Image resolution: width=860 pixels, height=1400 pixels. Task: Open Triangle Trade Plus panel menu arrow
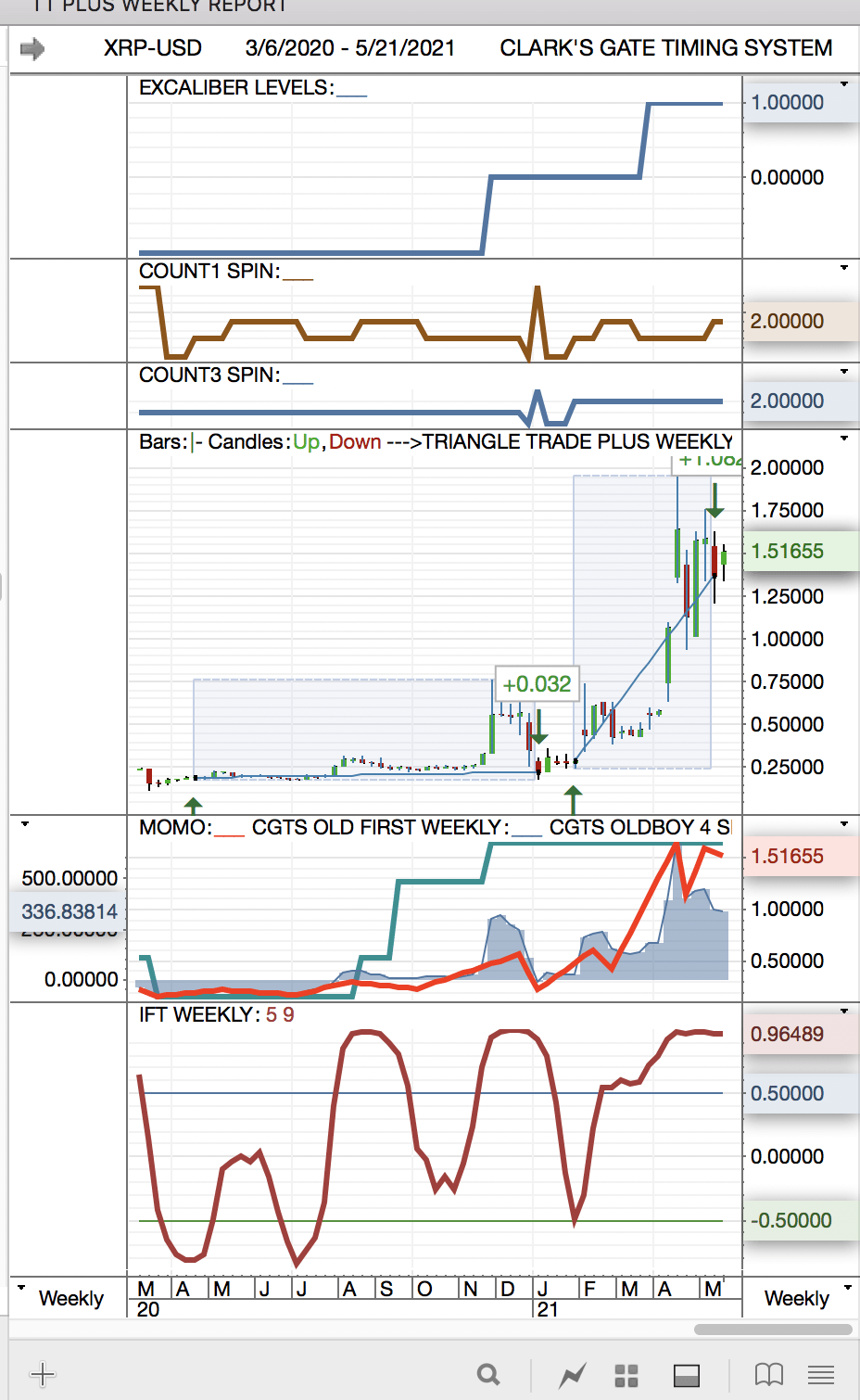pyautogui.click(x=844, y=439)
